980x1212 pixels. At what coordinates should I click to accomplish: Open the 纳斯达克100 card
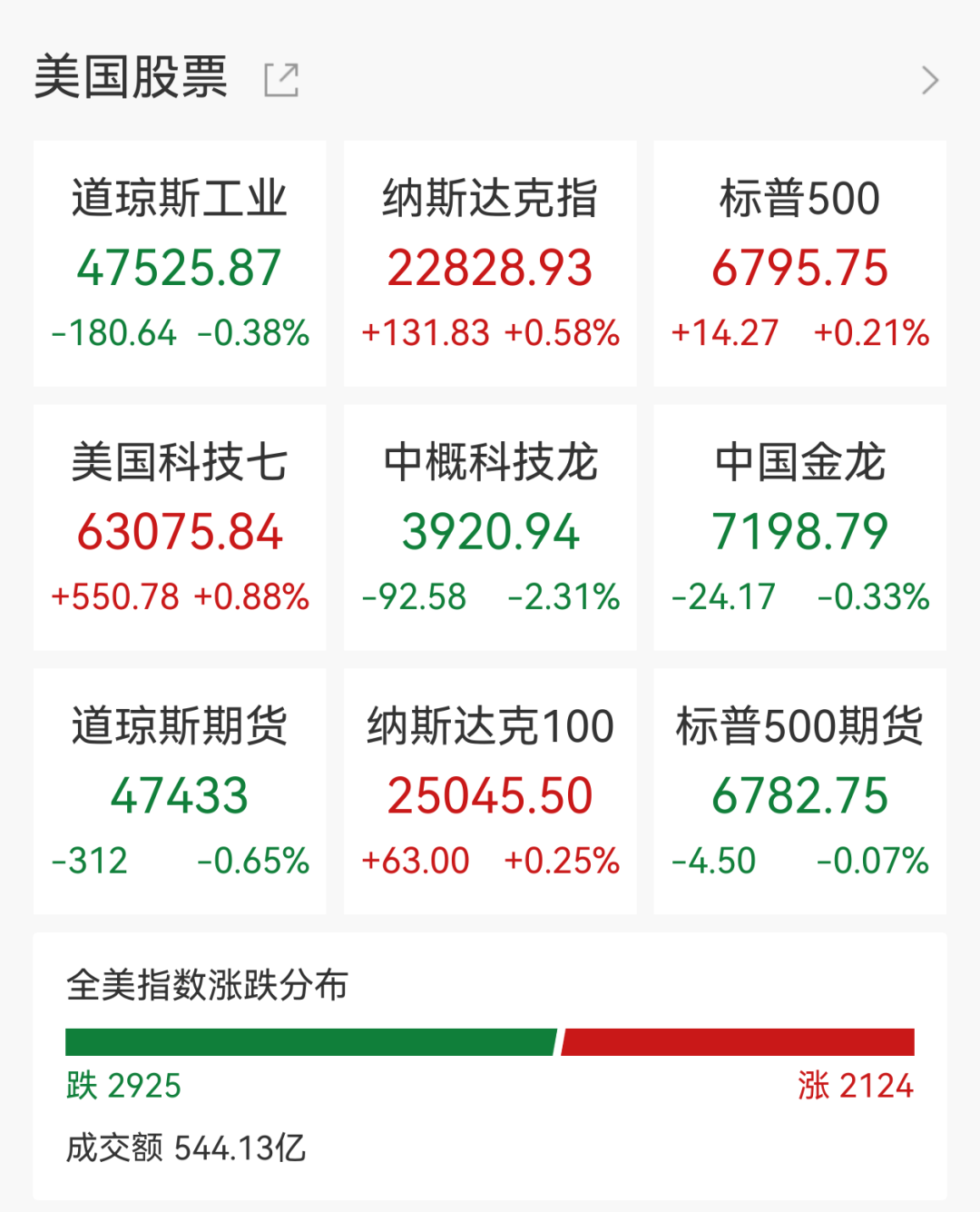490,791
